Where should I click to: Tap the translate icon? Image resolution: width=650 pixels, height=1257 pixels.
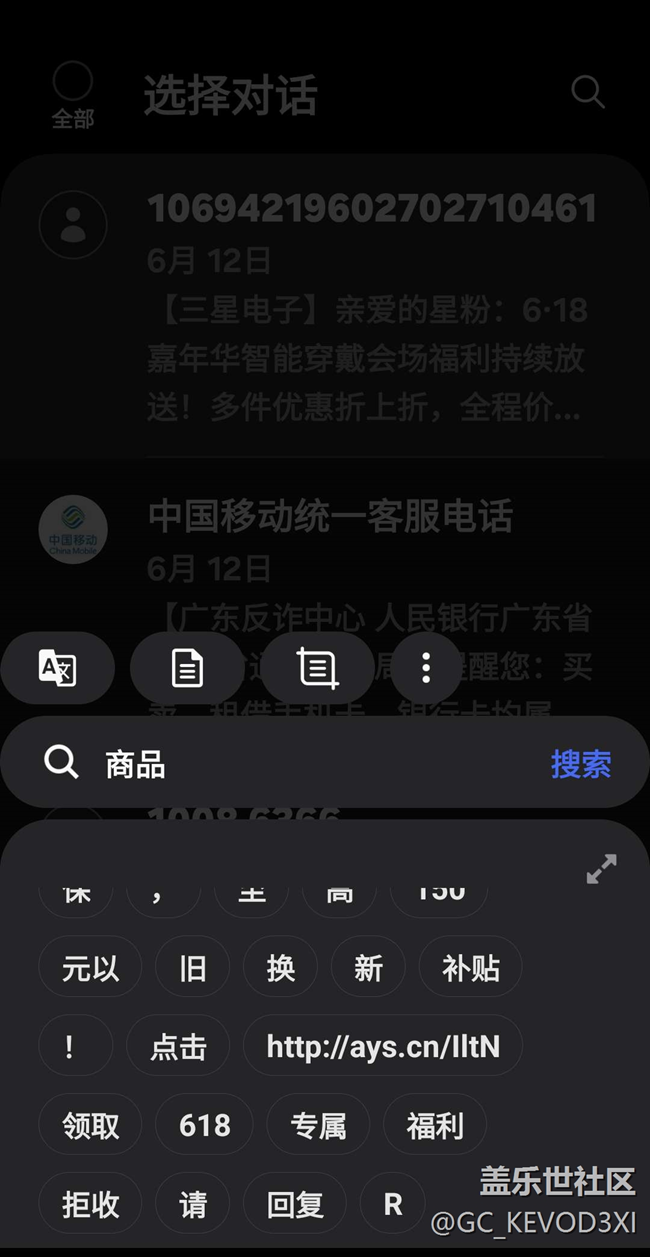coord(57,667)
